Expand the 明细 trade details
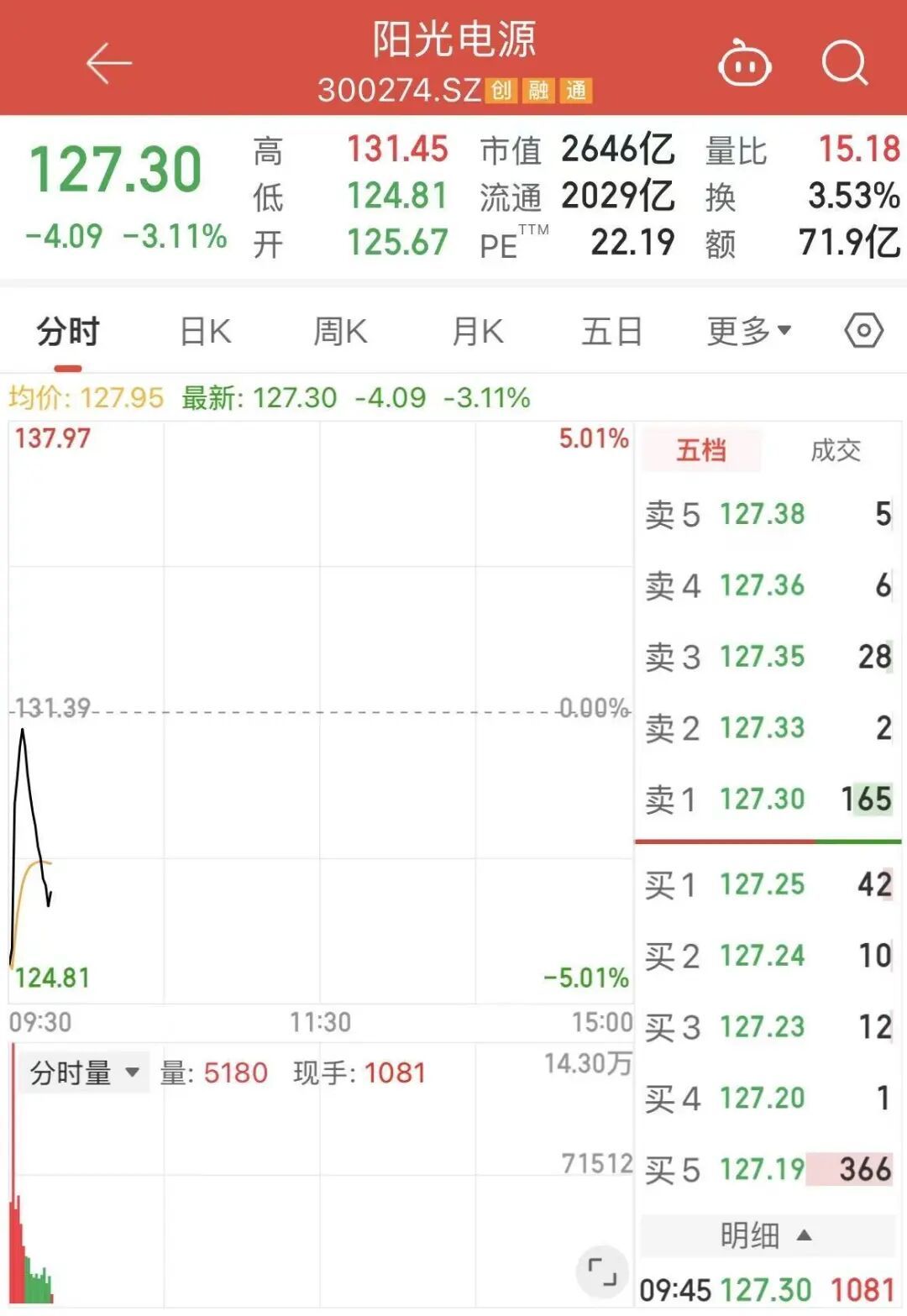This screenshot has width=907, height=1316. click(766, 1235)
